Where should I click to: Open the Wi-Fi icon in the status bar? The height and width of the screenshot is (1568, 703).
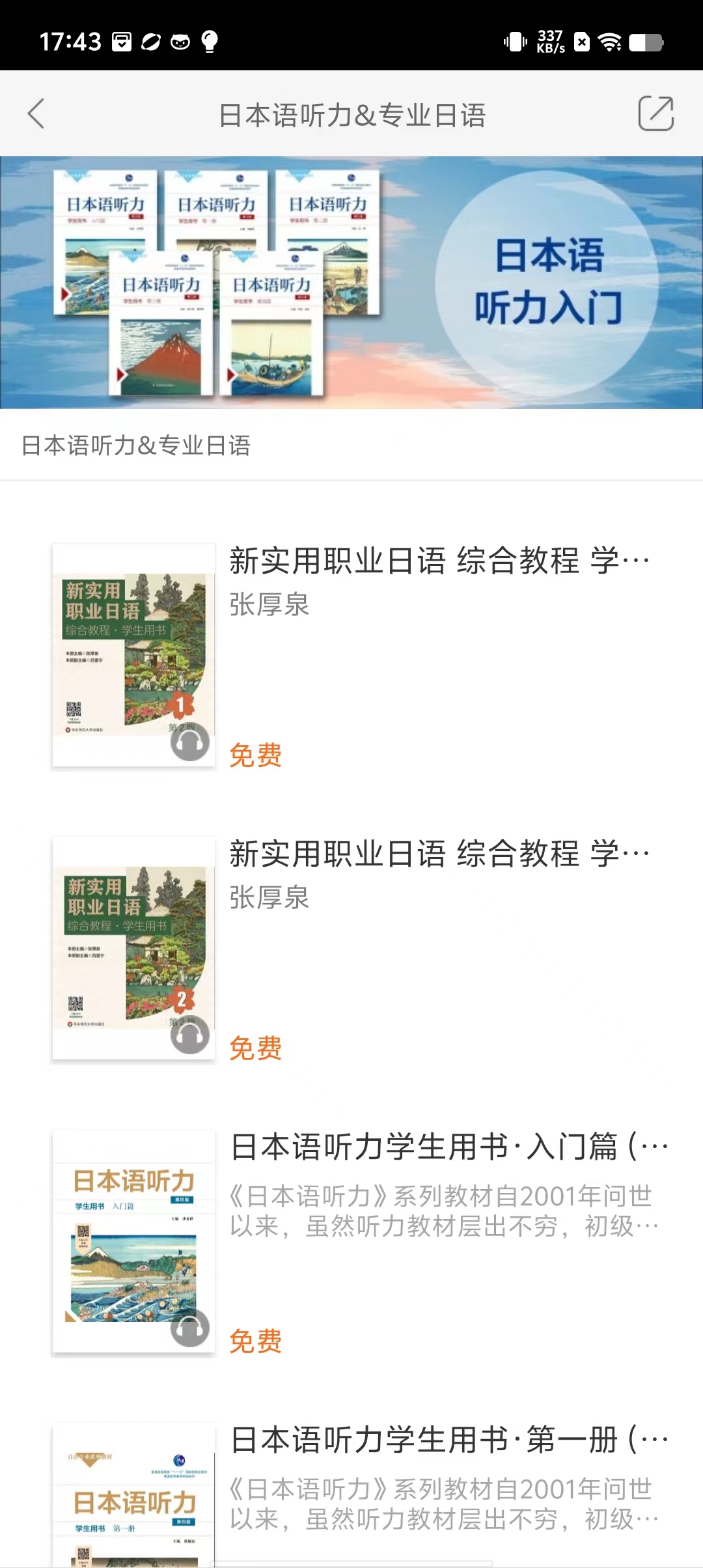611,41
